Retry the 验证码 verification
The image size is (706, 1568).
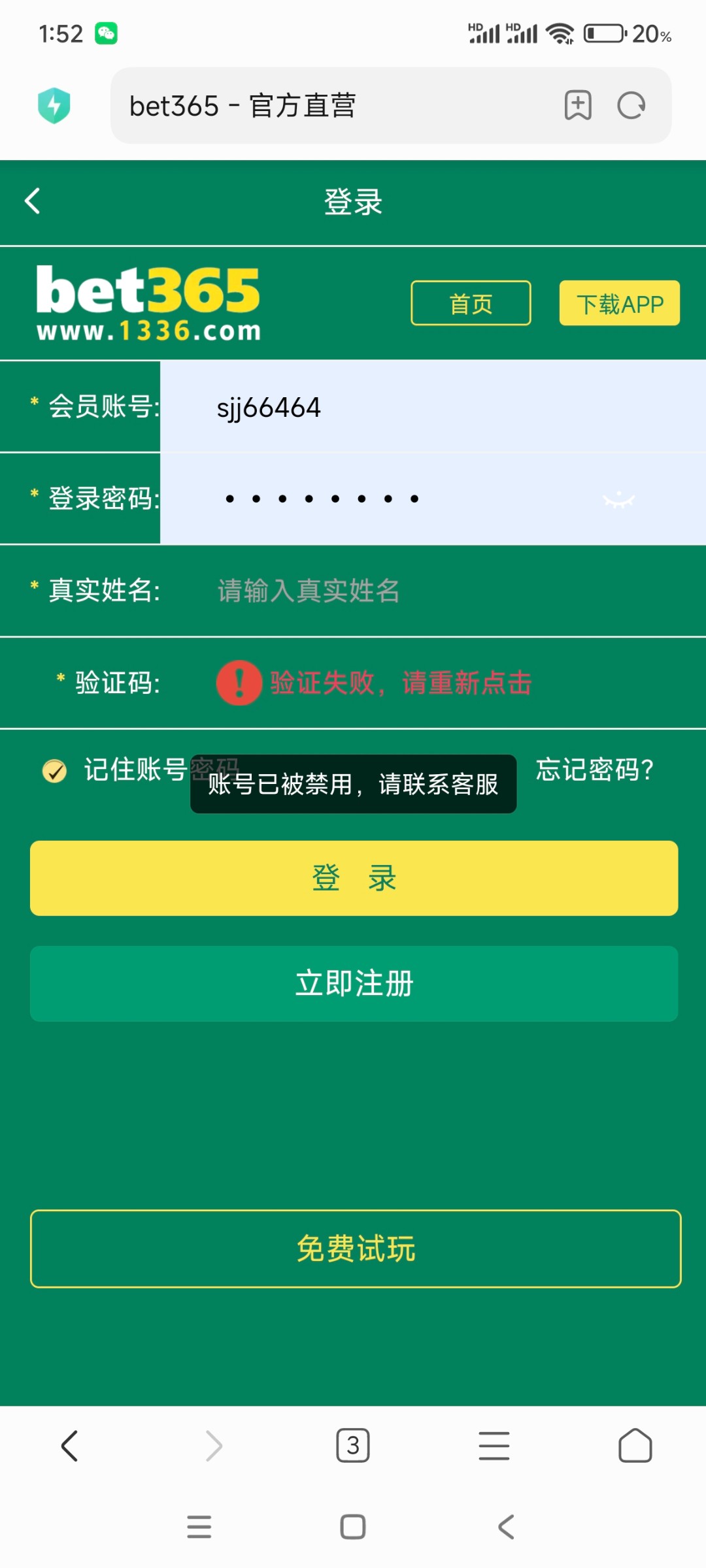click(400, 683)
